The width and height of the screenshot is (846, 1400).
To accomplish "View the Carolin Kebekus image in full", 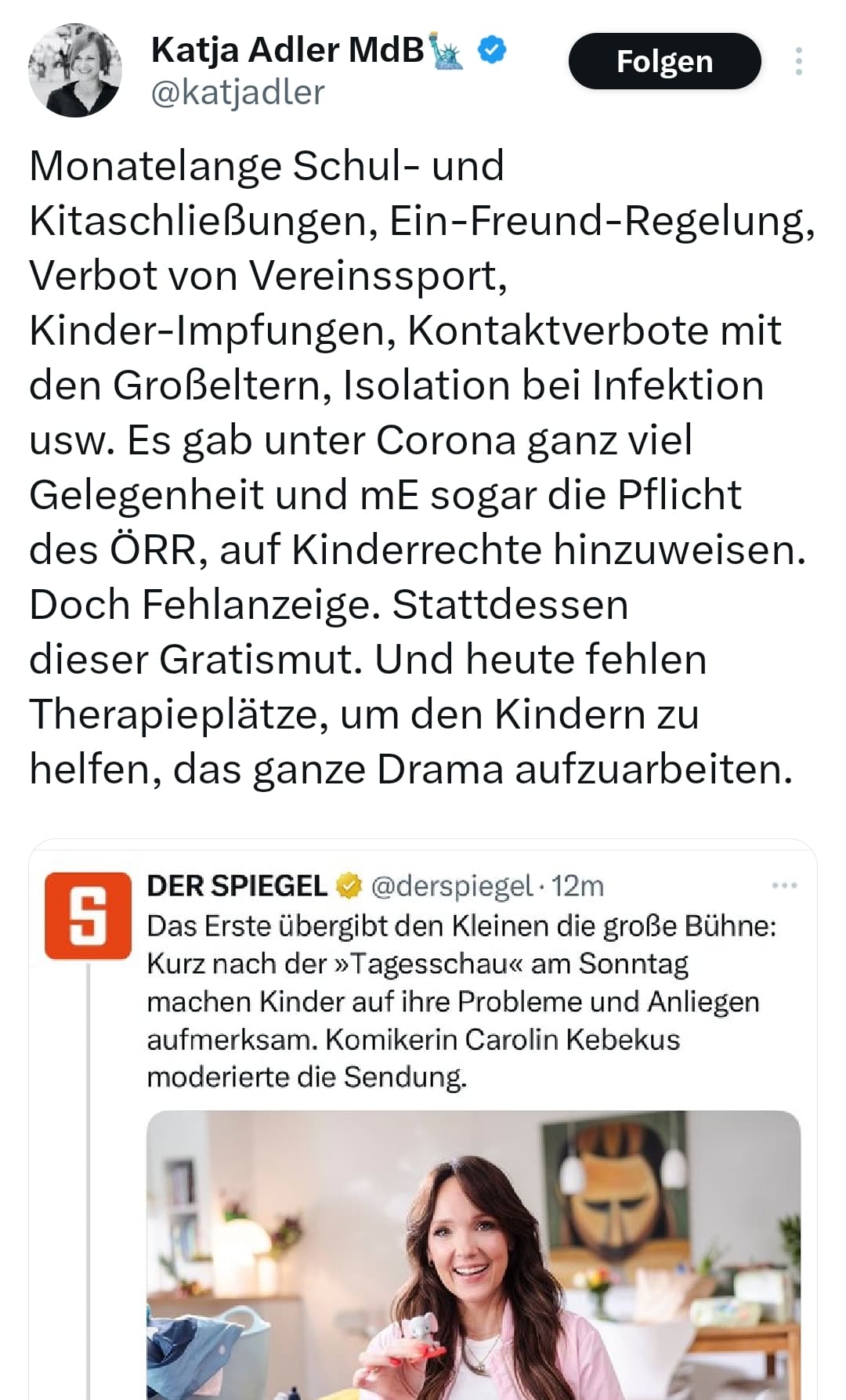I will click(x=473, y=1253).
